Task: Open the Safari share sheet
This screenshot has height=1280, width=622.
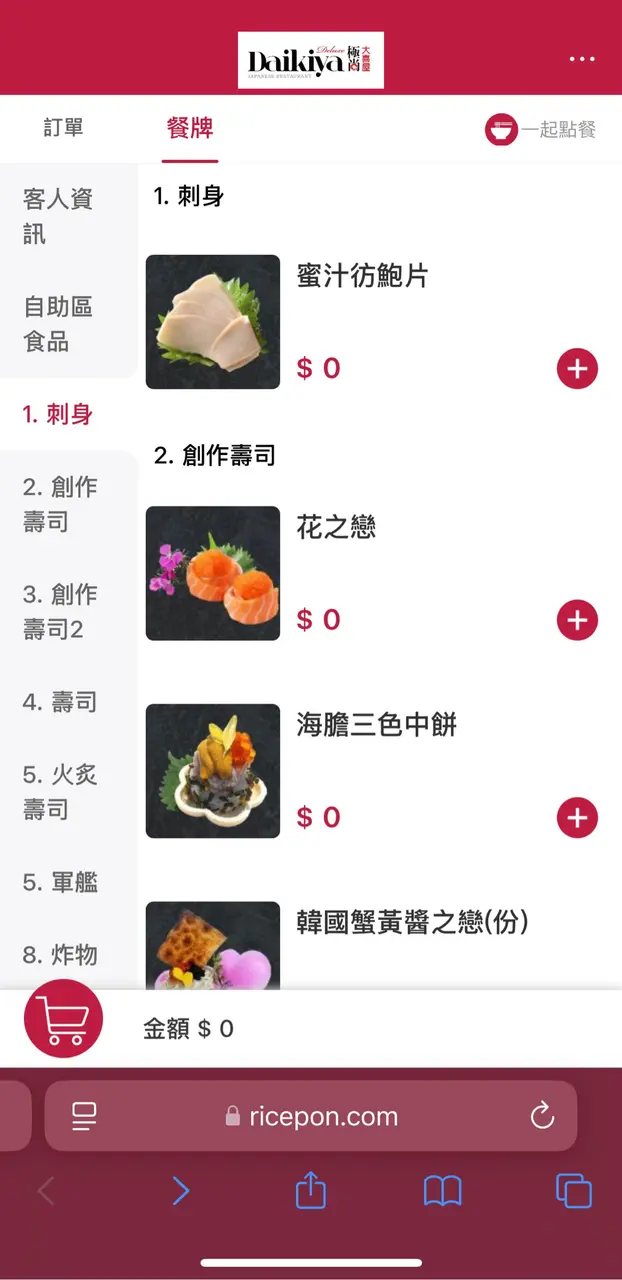Action: [x=311, y=1190]
